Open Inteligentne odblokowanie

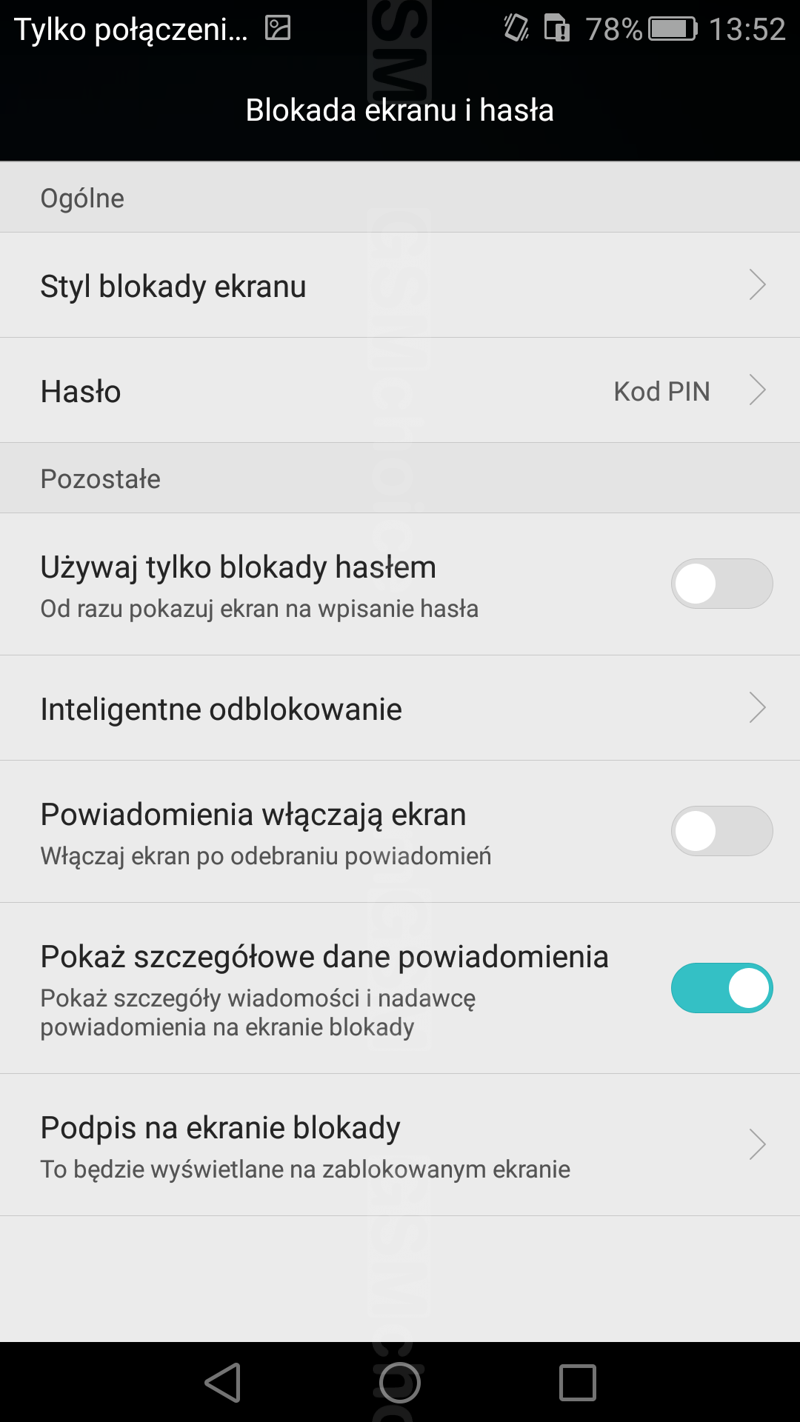[400, 709]
